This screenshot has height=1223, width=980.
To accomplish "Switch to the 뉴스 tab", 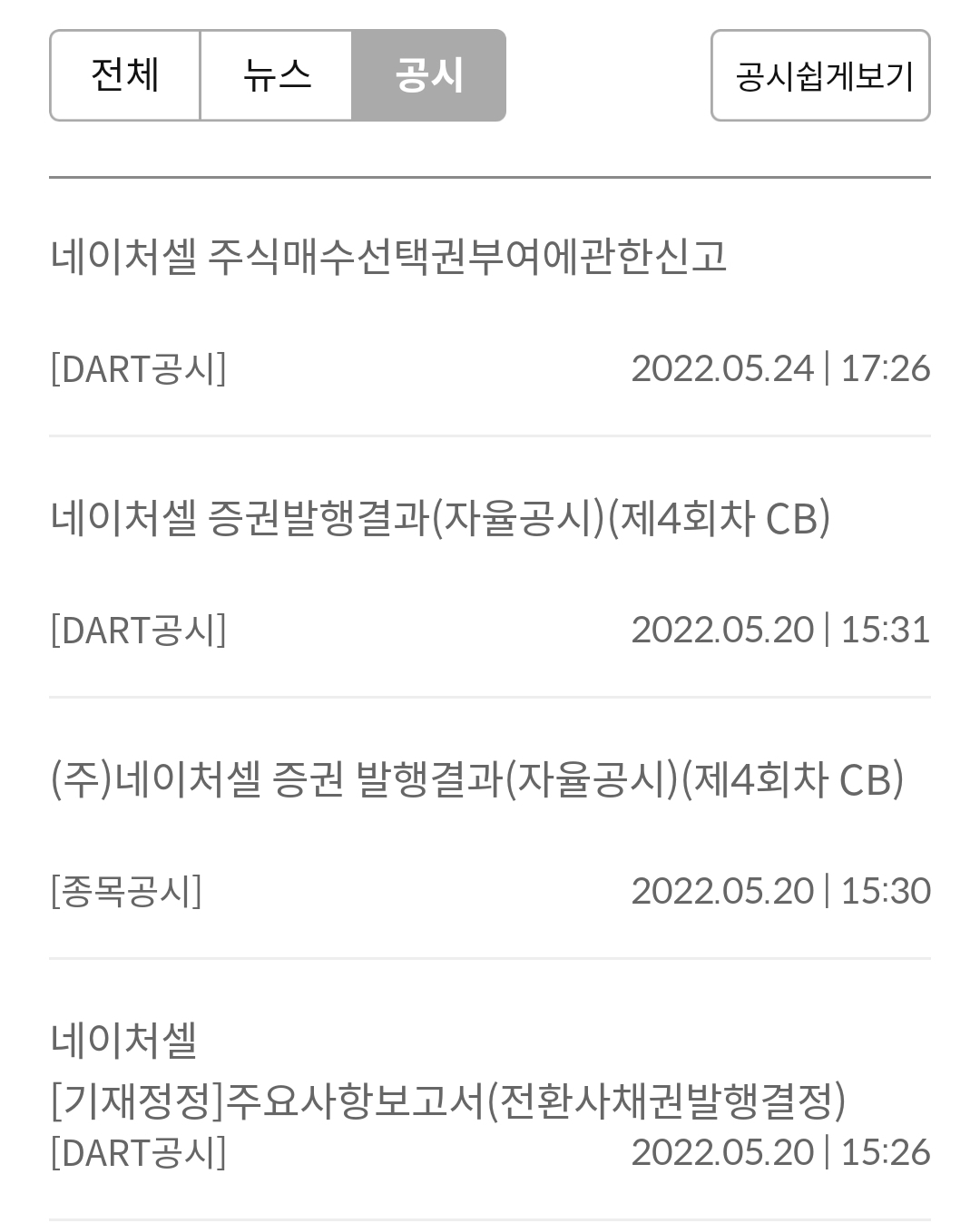I will 276,74.
